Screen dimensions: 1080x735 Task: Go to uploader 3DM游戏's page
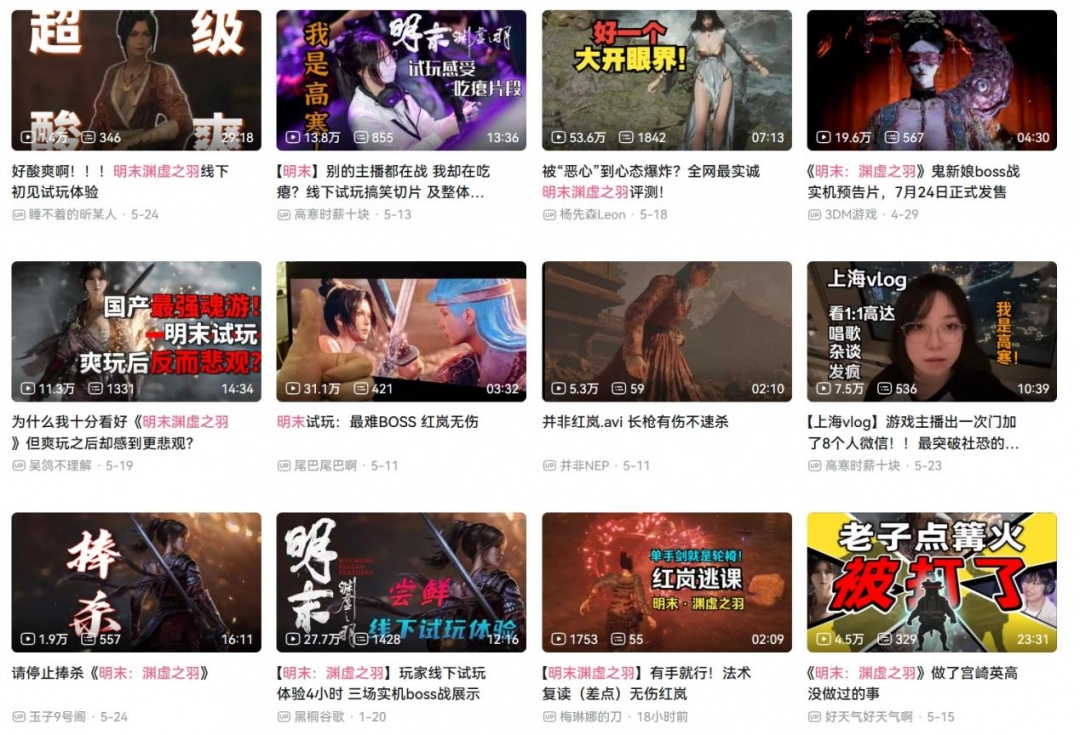pyautogui.click(x=850, y=215)
